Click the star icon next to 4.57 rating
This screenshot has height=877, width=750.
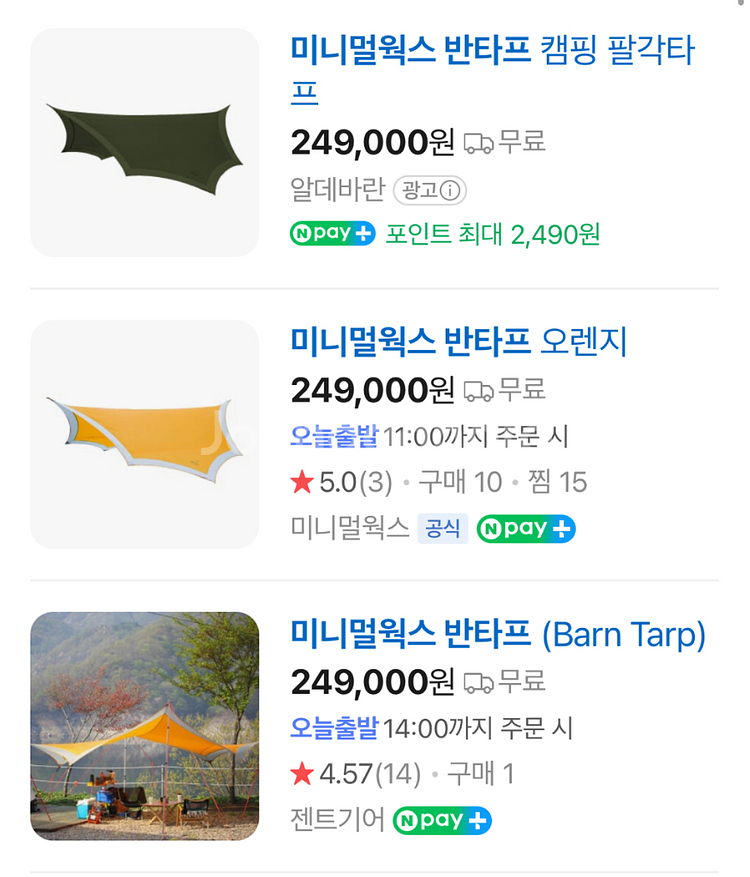coord(299,773)
